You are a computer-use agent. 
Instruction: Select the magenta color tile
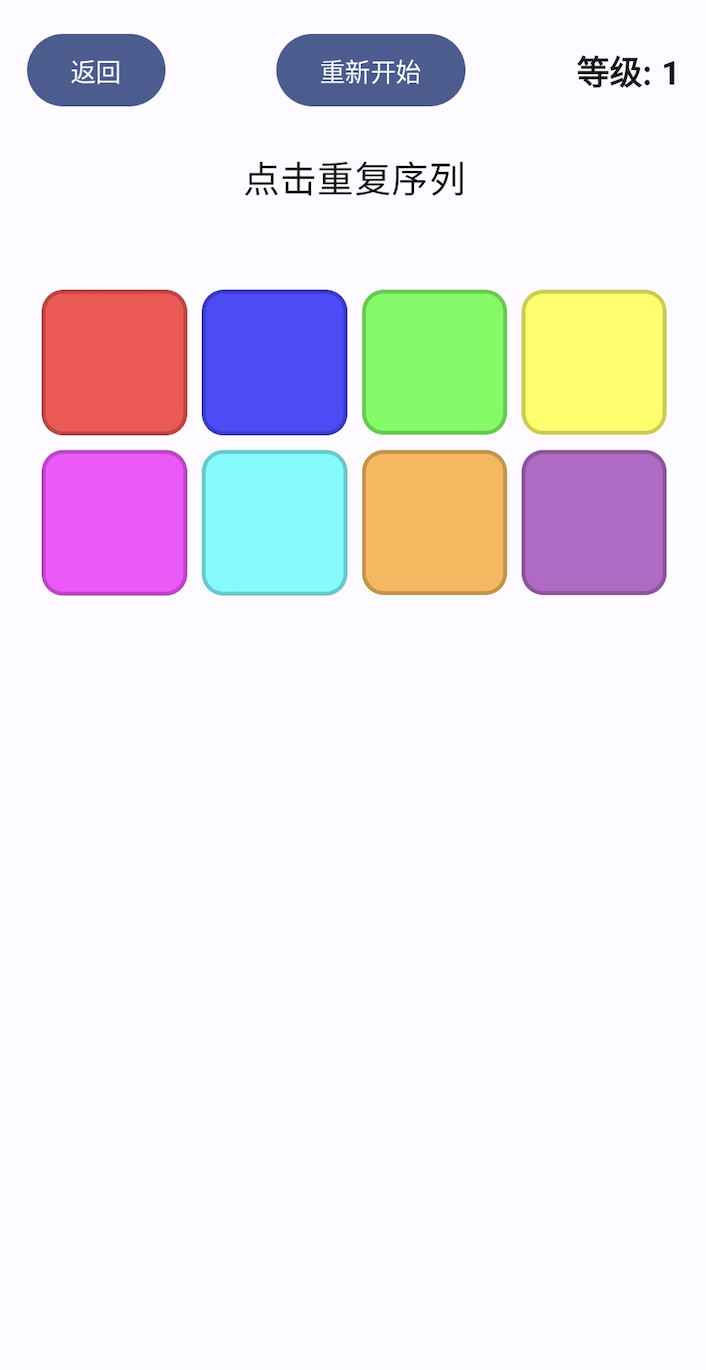[x=114, y=522]
